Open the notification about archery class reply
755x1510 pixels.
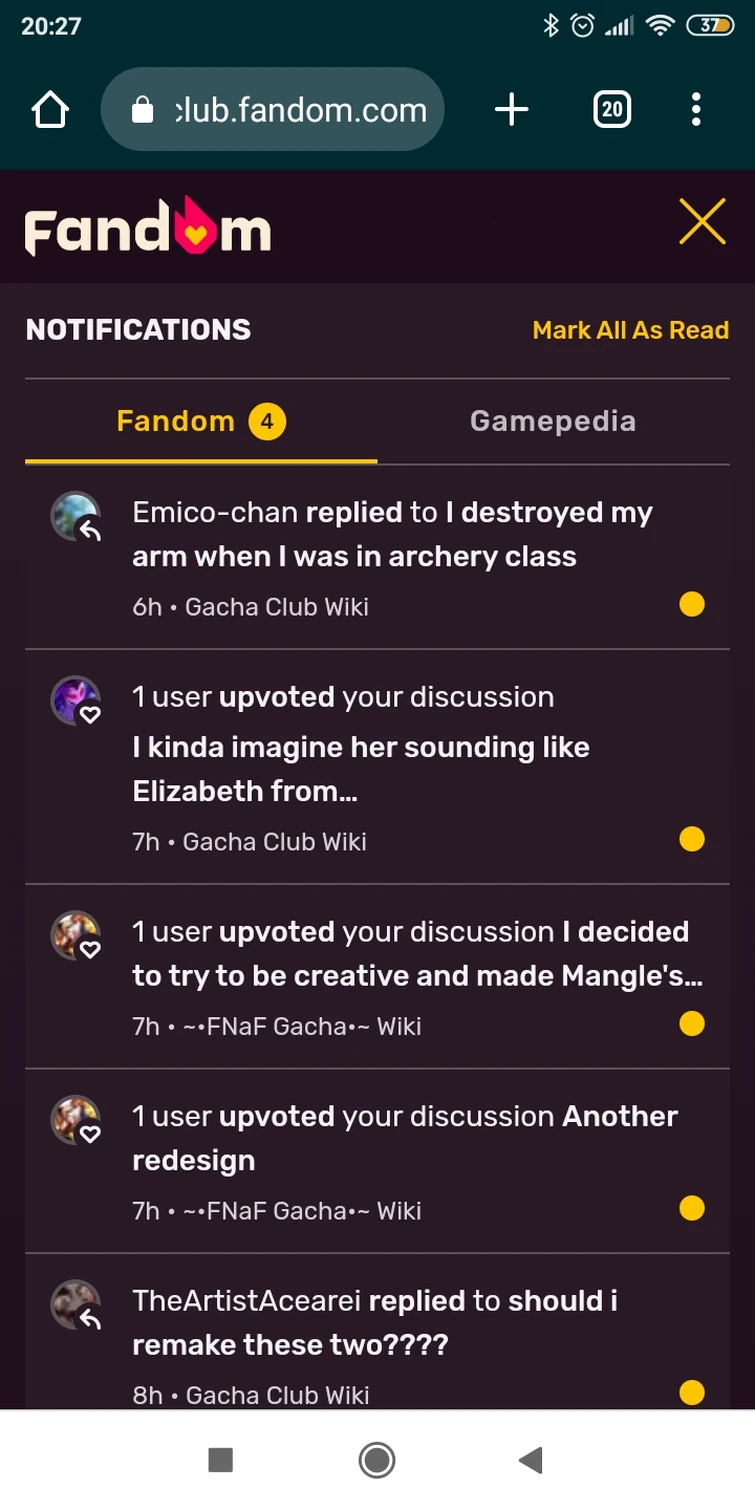coord(392,534)
